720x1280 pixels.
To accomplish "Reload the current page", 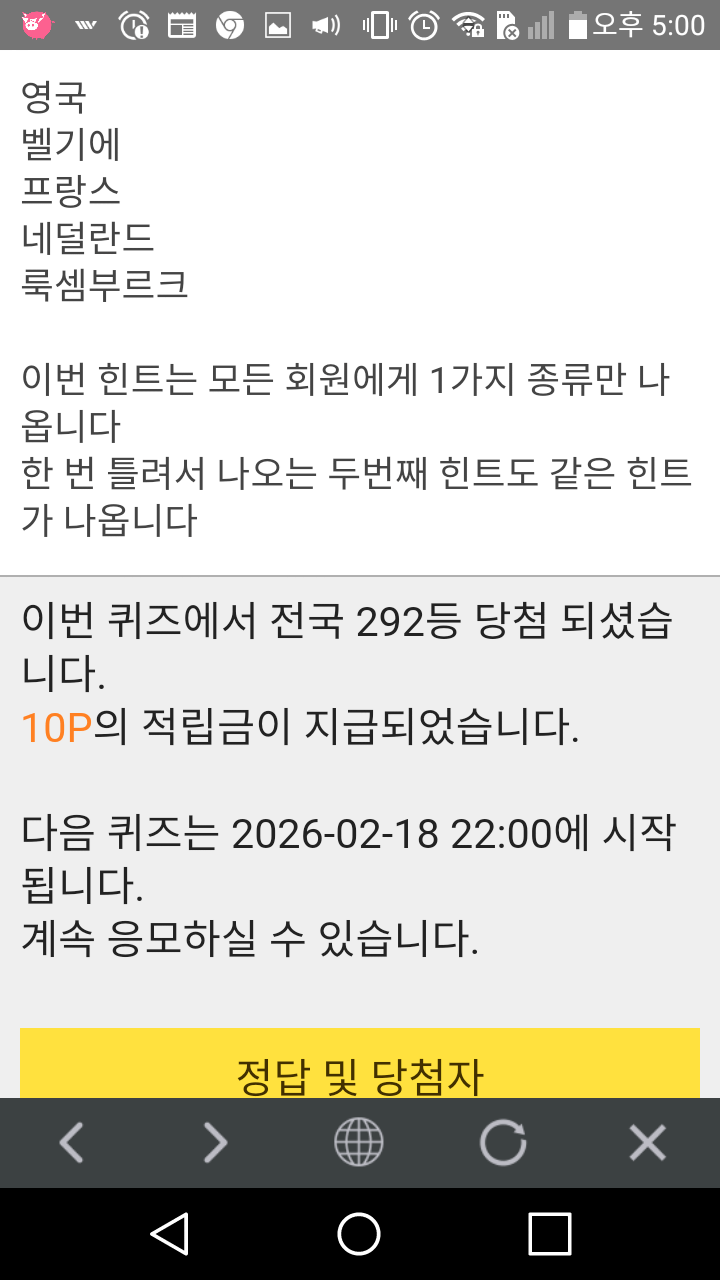I will (x=502, y=1142).
